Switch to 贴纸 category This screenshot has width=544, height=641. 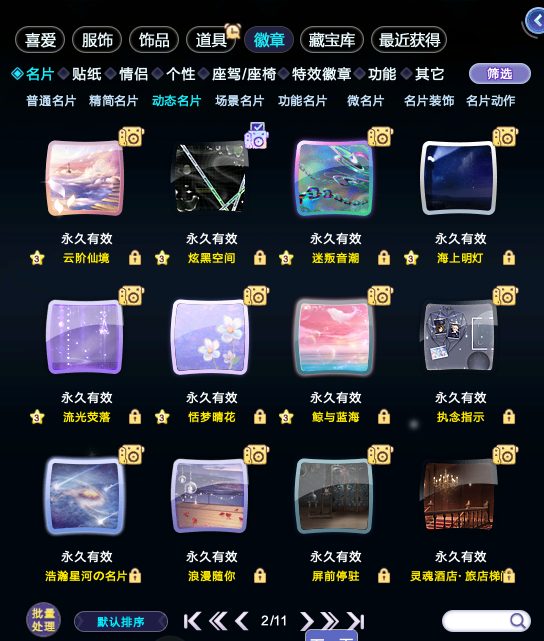coord(87,74)
